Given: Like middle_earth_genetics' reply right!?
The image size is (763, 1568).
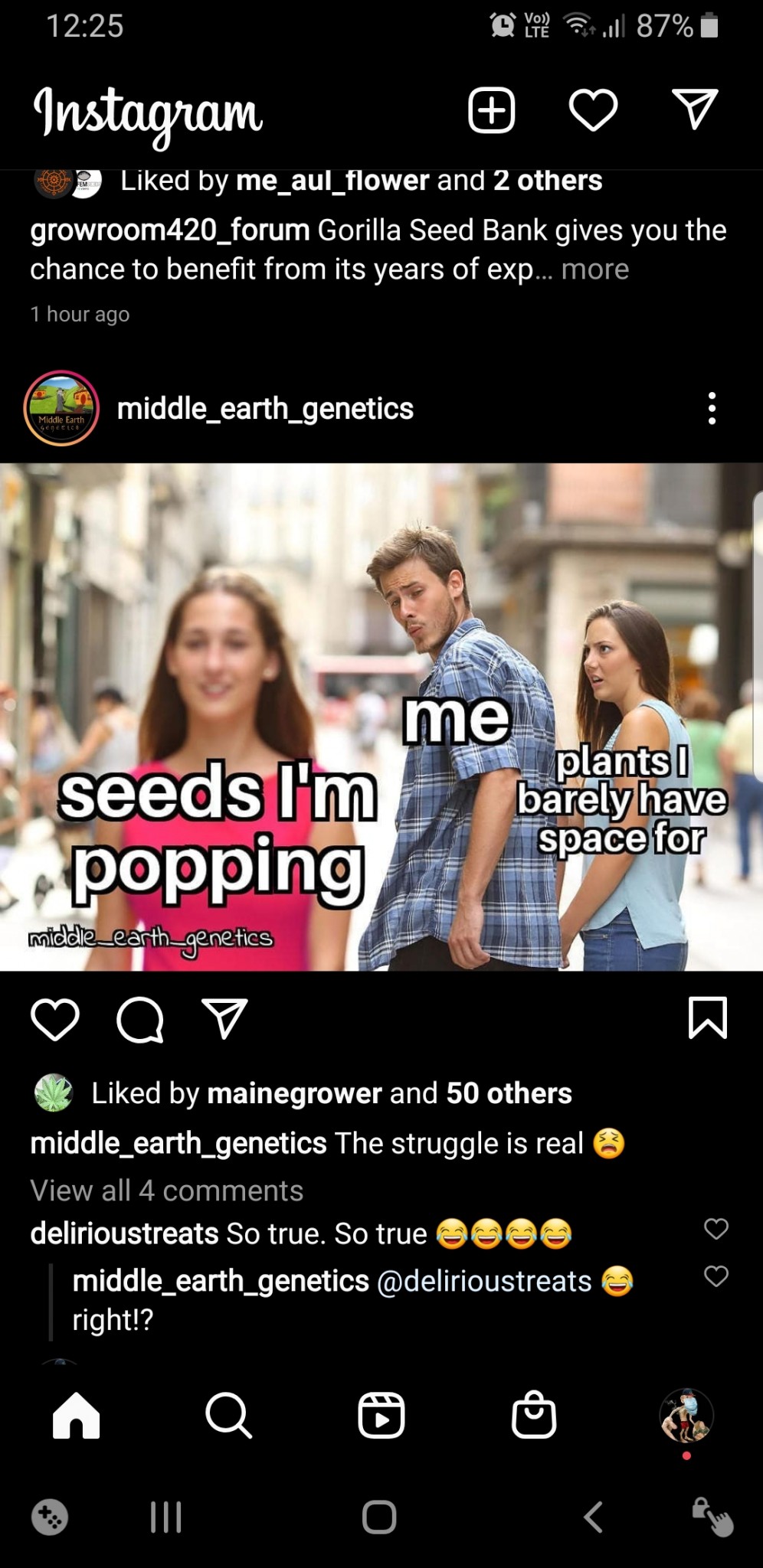Looking at the screenshot, I should coord(716,1276).
